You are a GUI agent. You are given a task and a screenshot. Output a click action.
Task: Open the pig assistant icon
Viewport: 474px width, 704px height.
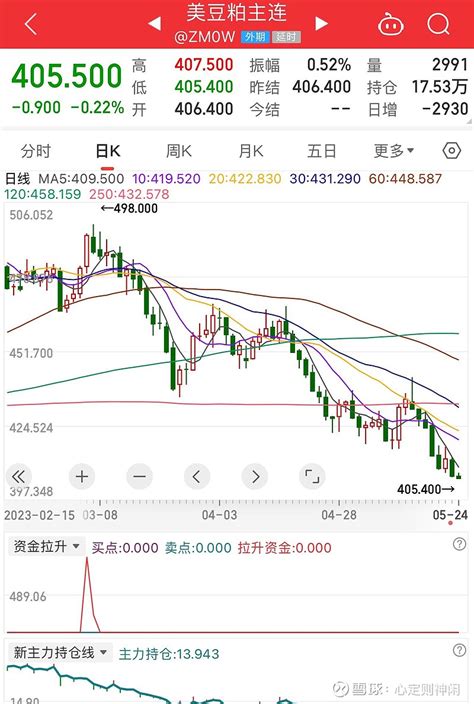click(391, 24)
